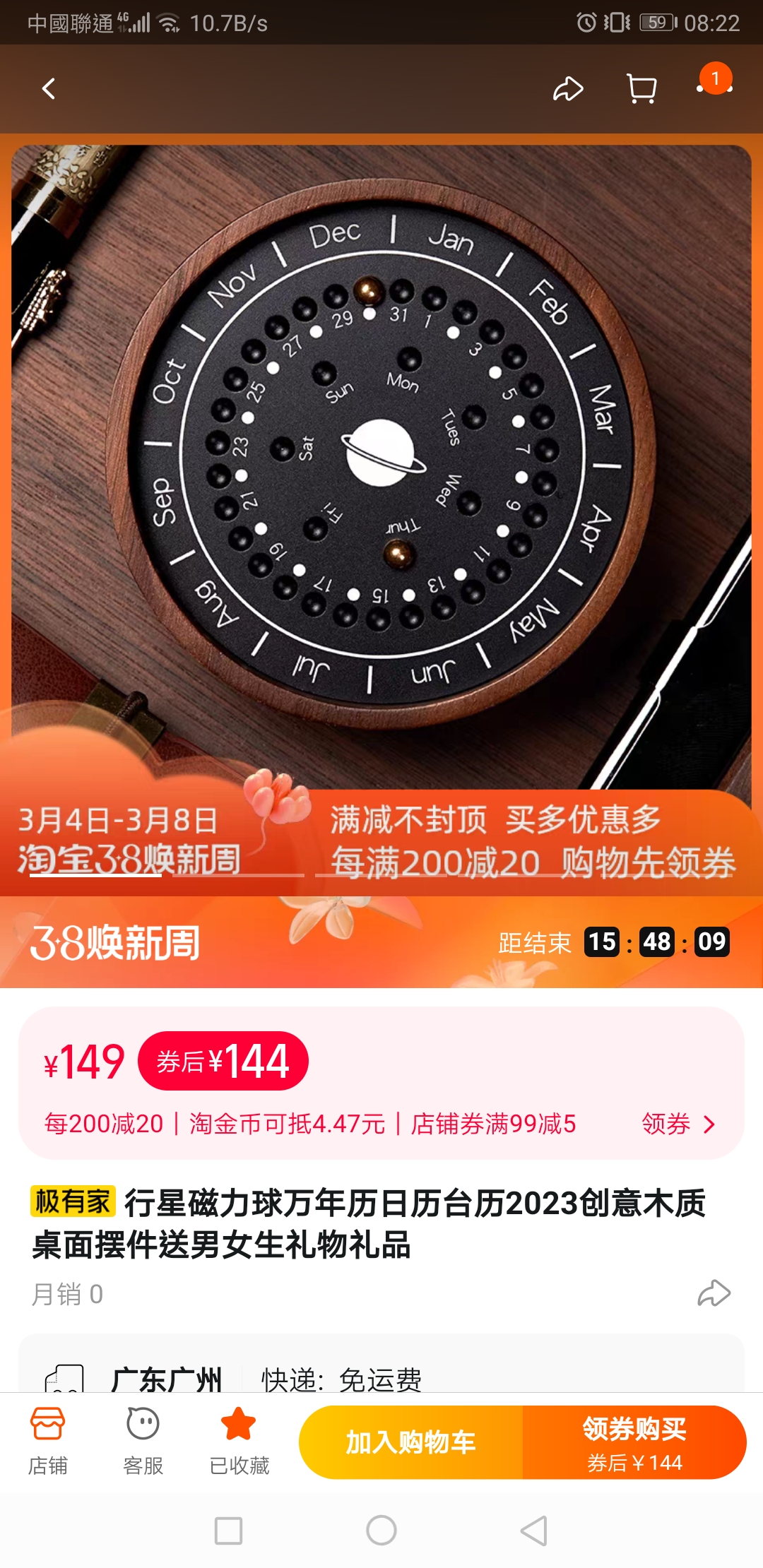Viewport: 763px width, 1568px height.
Task: Go back to the previous page
Action: (x=49, y=89)
